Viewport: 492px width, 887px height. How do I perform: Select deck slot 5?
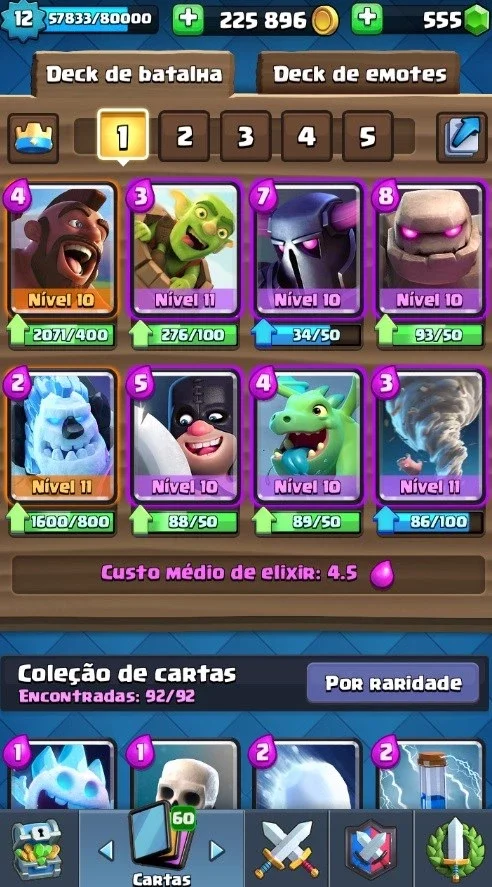click(x=368, y=136)
